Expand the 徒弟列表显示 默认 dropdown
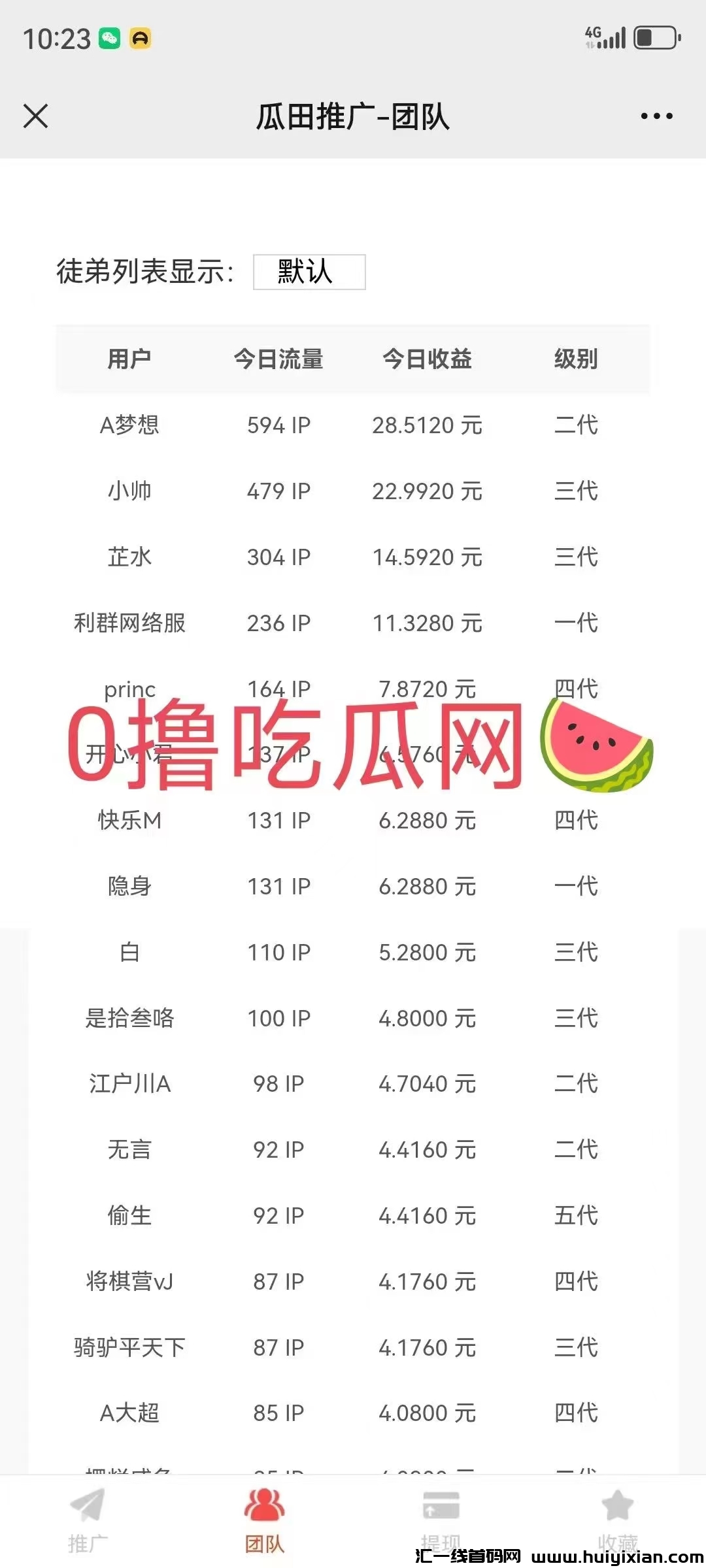 point(309,272)
